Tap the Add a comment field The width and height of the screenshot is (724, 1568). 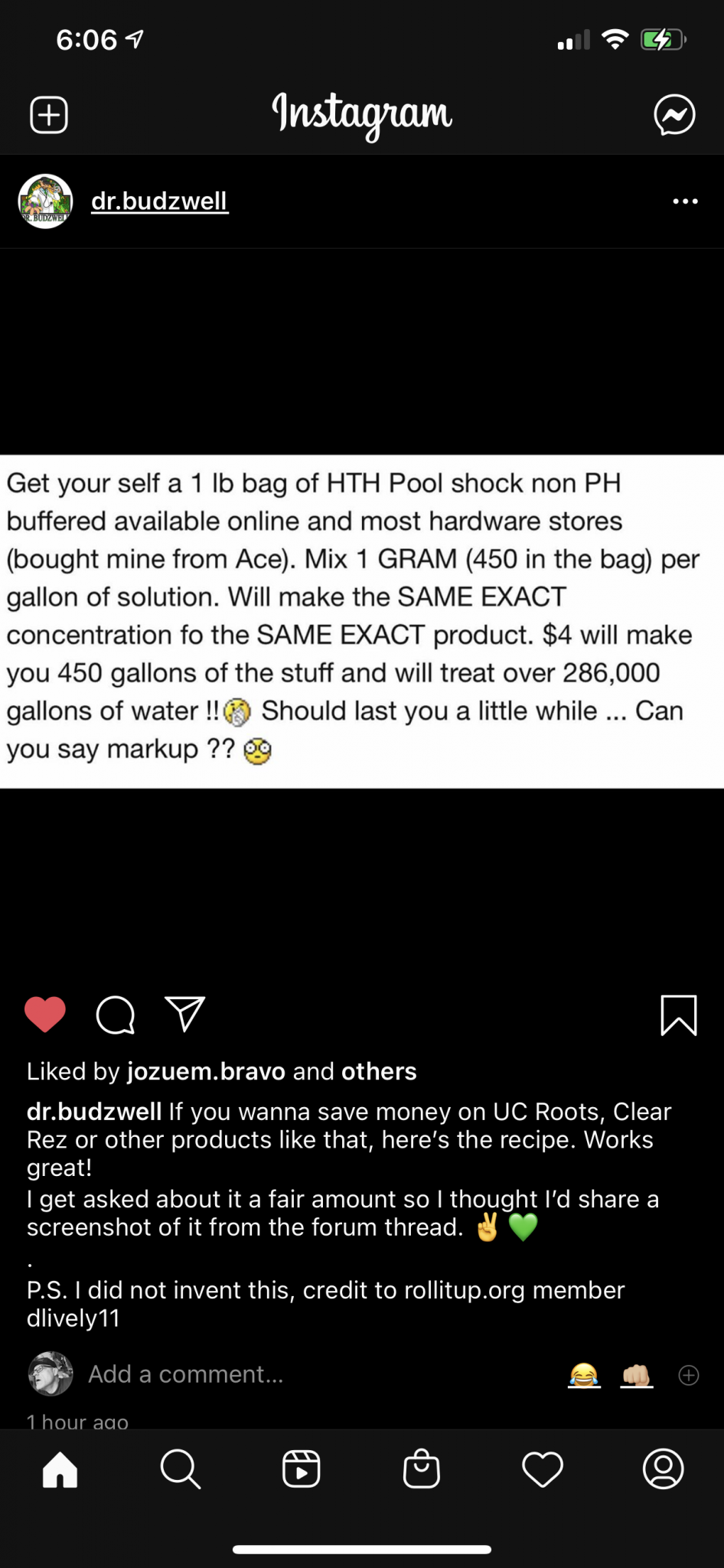[186, 1374]
